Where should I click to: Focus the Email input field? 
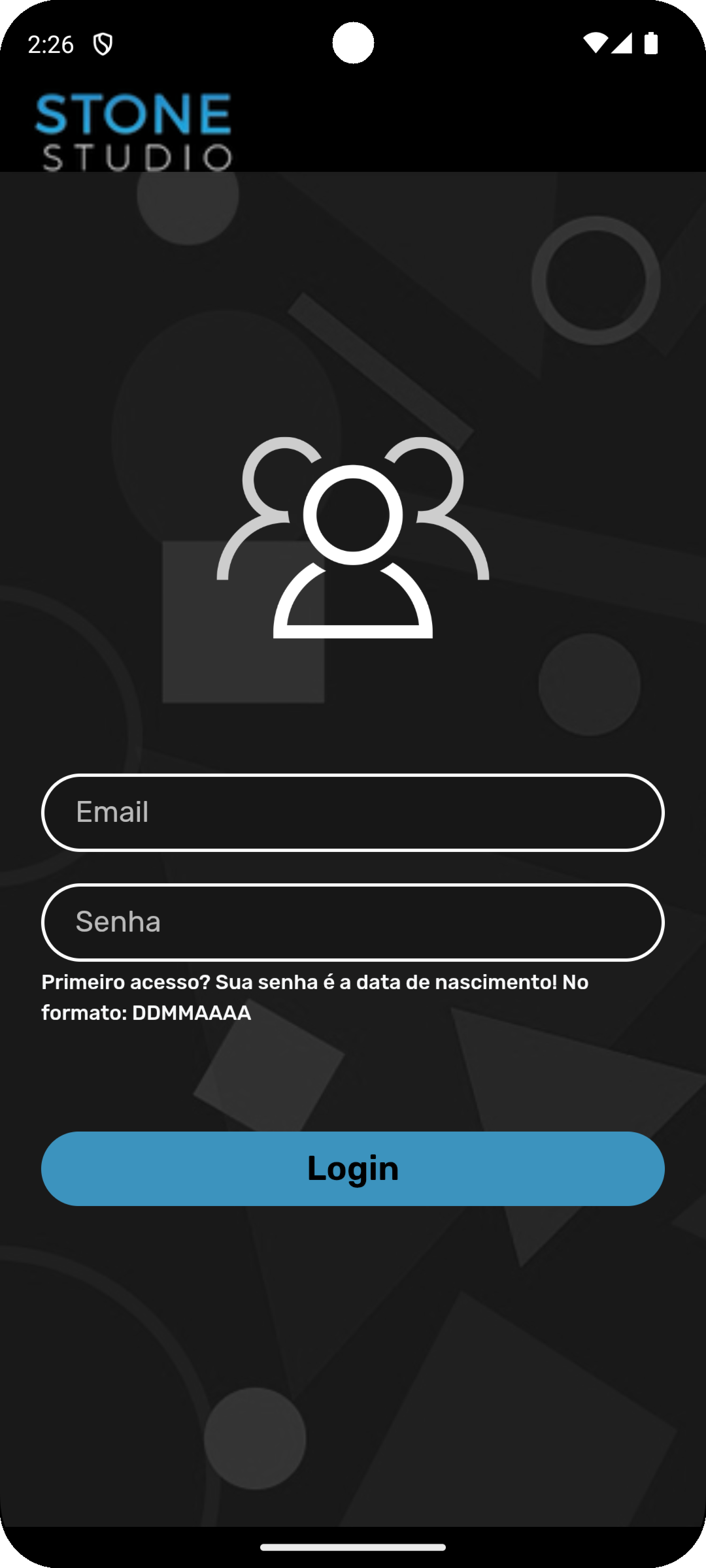(353, 813)
